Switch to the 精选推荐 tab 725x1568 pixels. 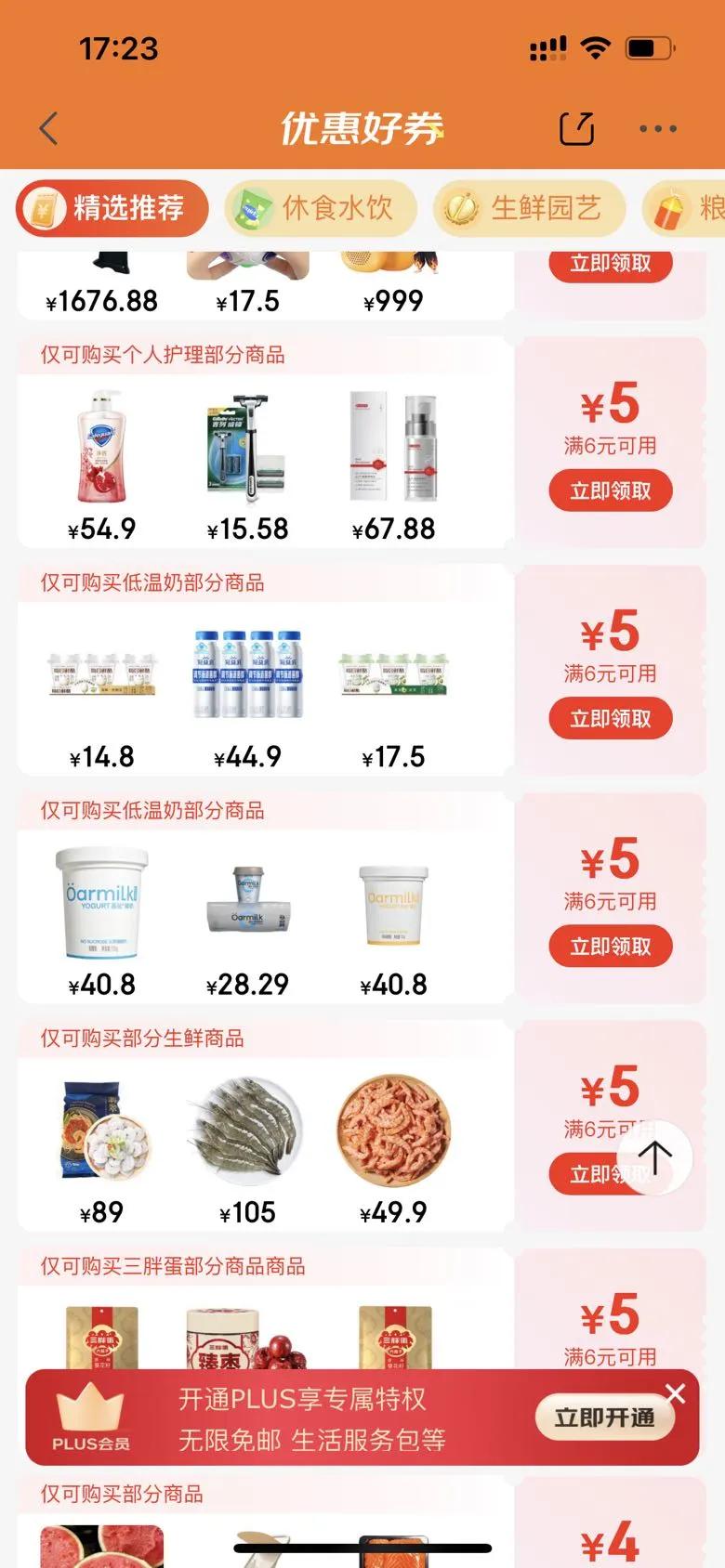112,208
